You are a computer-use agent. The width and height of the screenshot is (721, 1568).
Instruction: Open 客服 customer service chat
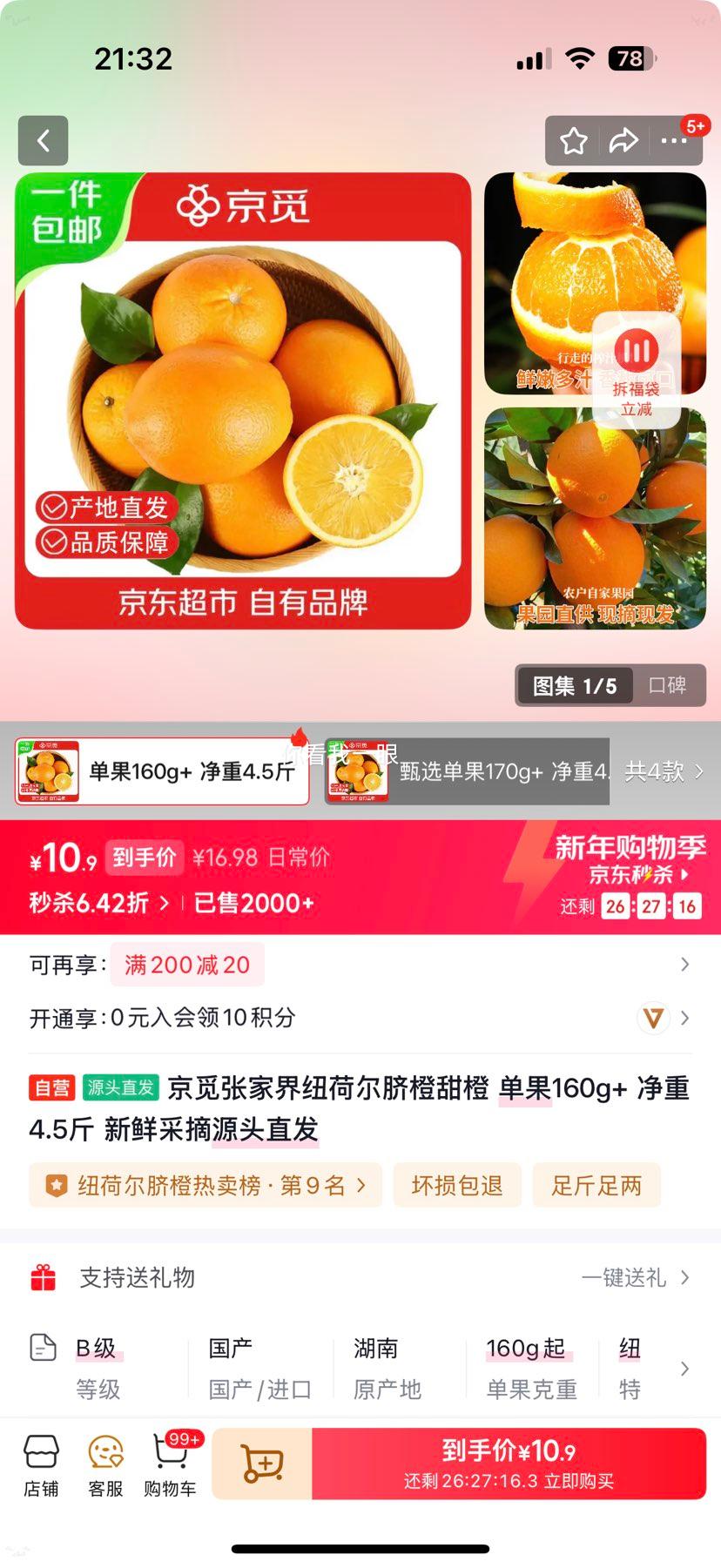(105, 1463)
